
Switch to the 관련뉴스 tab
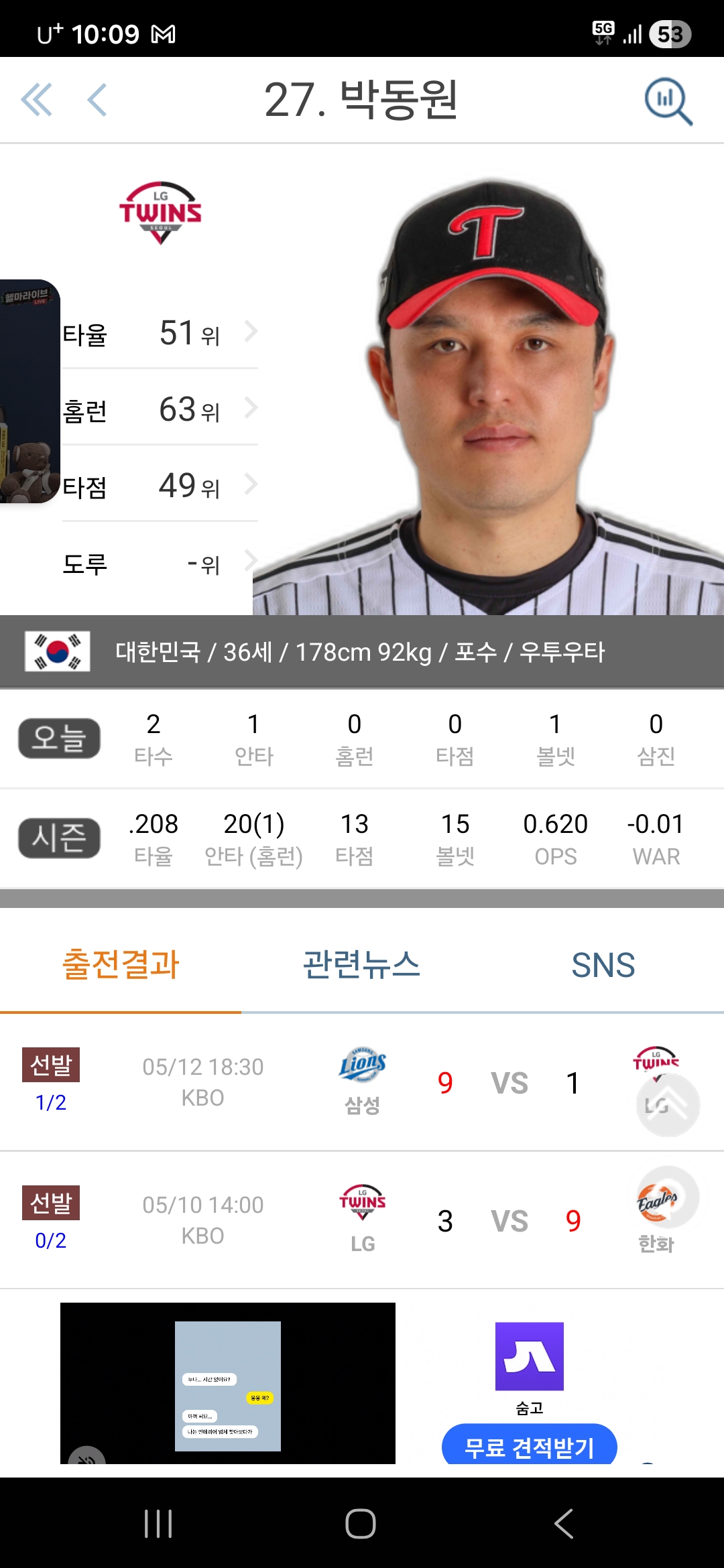tap(361, 965)
